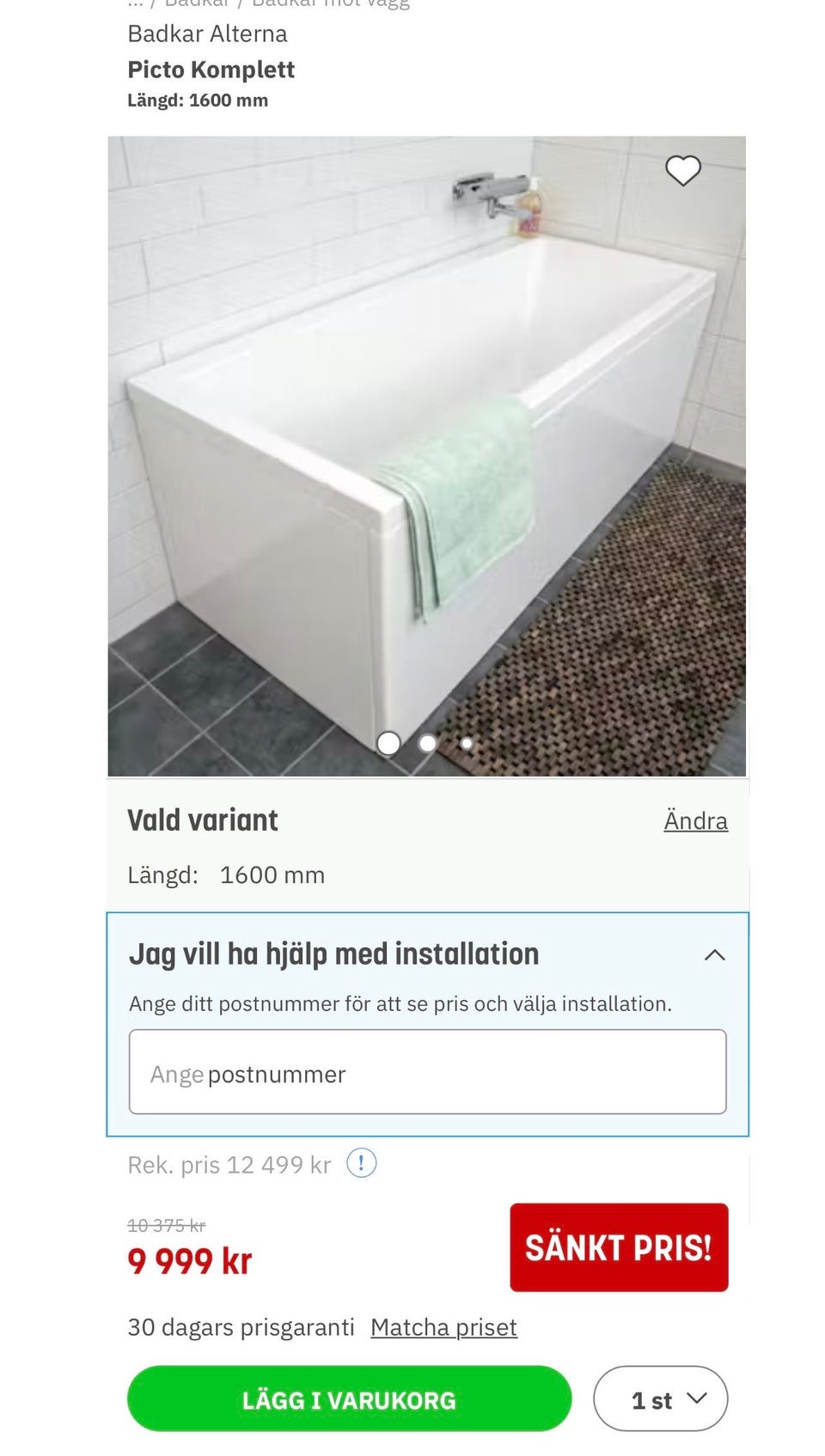This screenshot has height=1456, width=825.
Task: Select the first image carousel dot
Action: [x=389, y=743]
